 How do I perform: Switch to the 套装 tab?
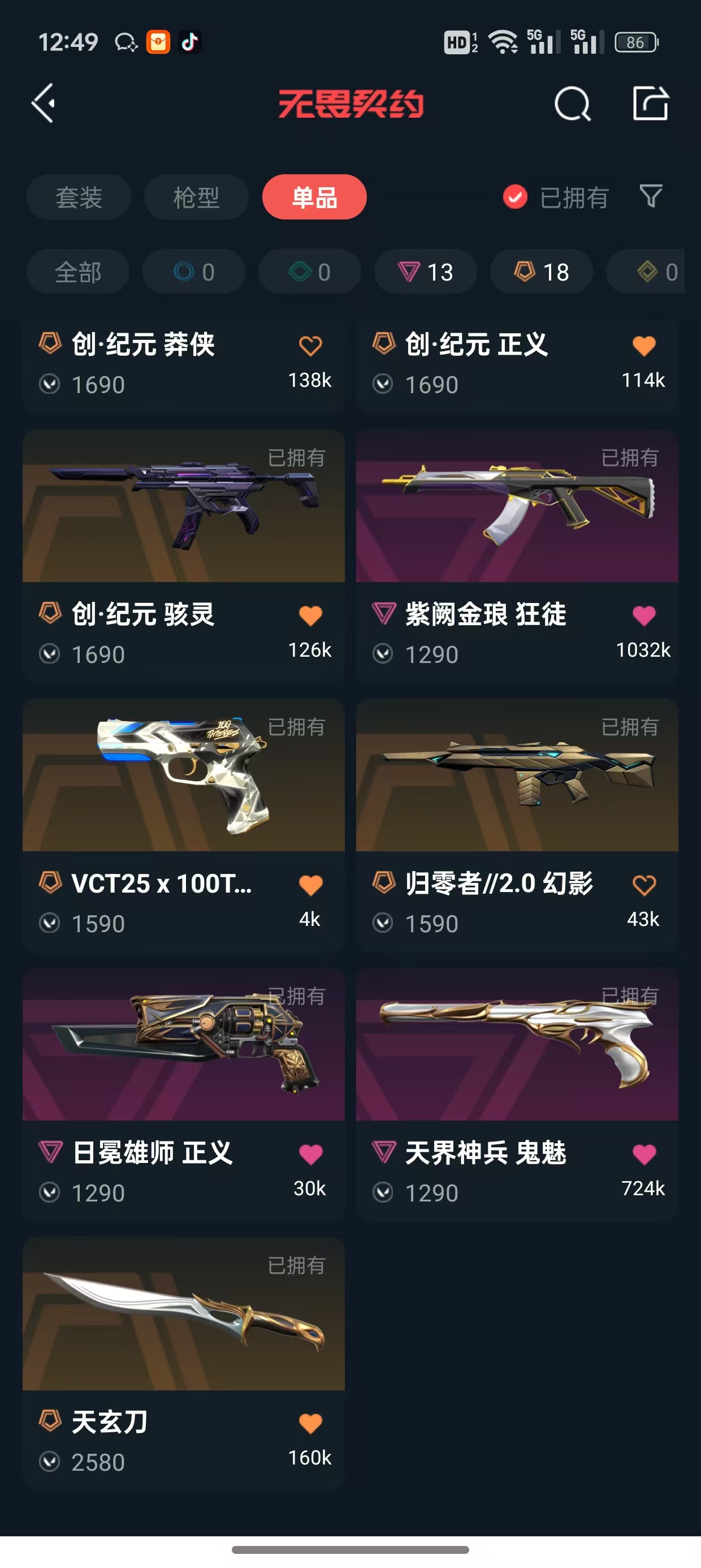click(x=79, y=197)
